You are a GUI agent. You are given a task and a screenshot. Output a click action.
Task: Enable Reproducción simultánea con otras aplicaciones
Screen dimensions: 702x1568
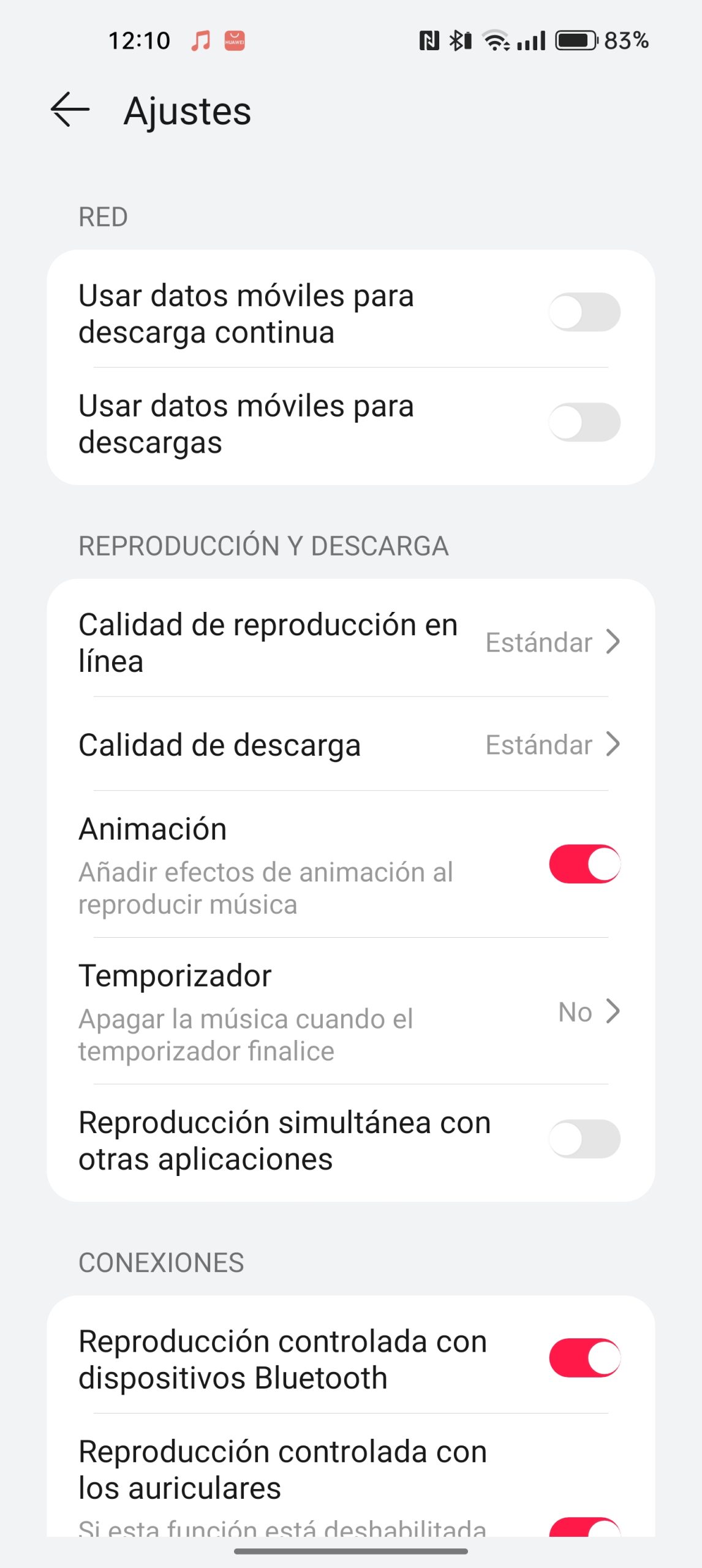(x=584, y=1139)
